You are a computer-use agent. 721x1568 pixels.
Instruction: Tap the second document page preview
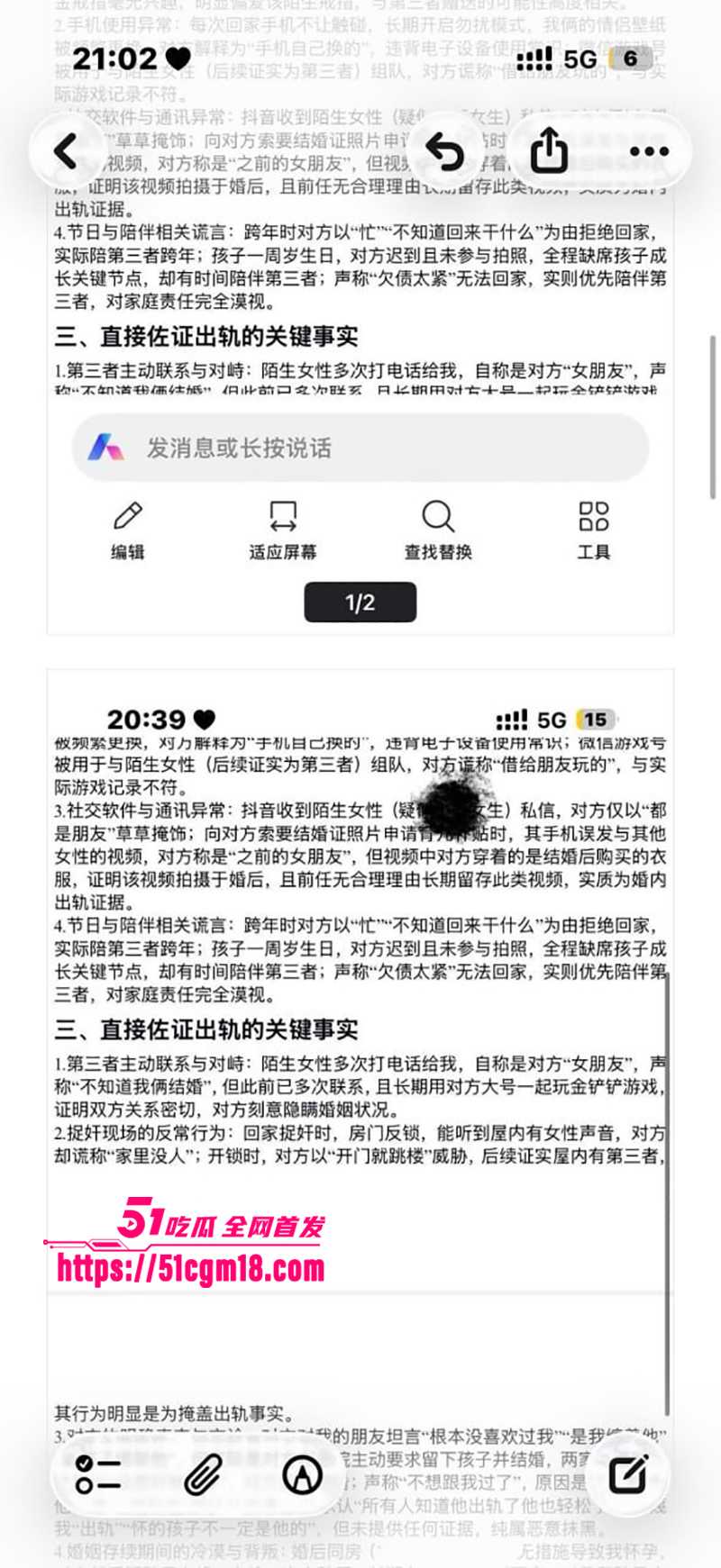[360, 991]
